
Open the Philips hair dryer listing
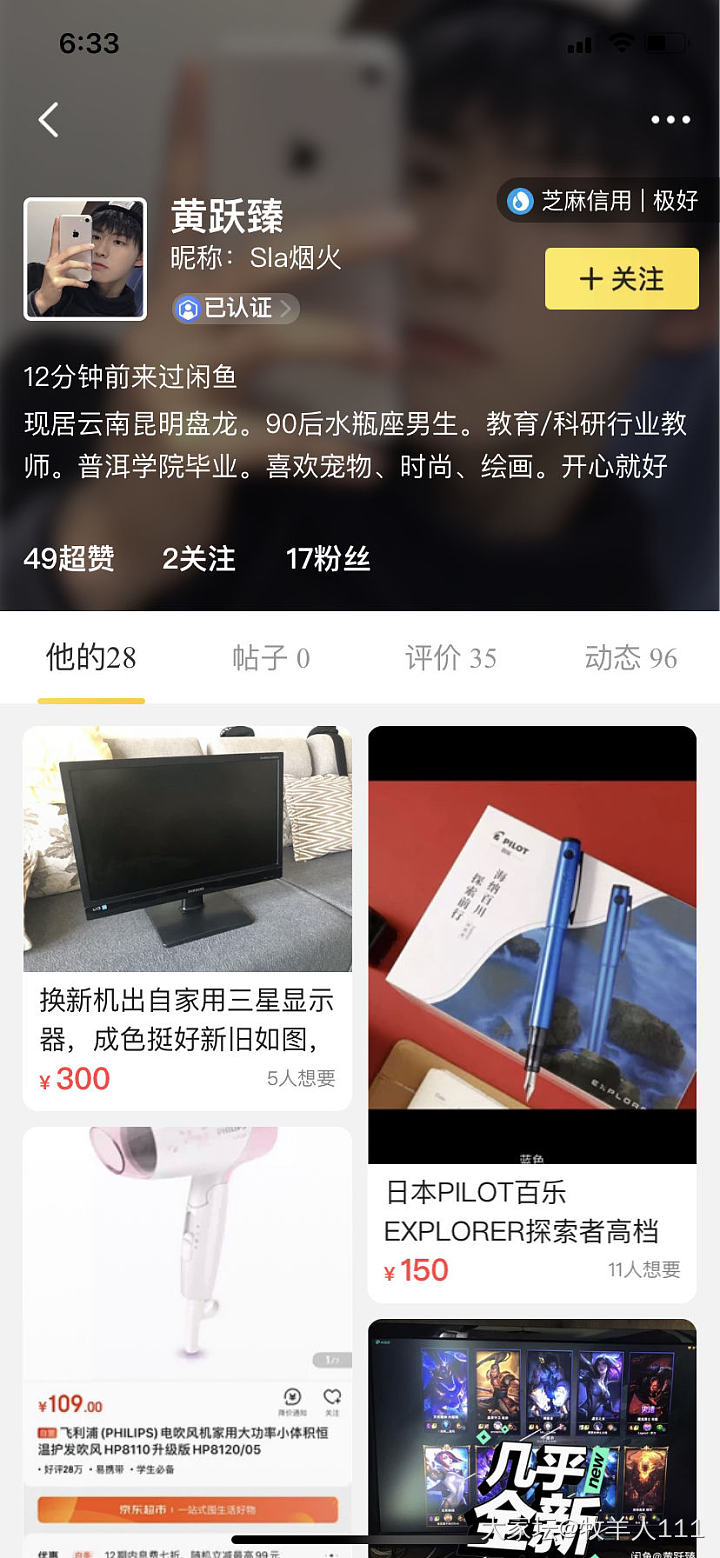coord(187,1330)
